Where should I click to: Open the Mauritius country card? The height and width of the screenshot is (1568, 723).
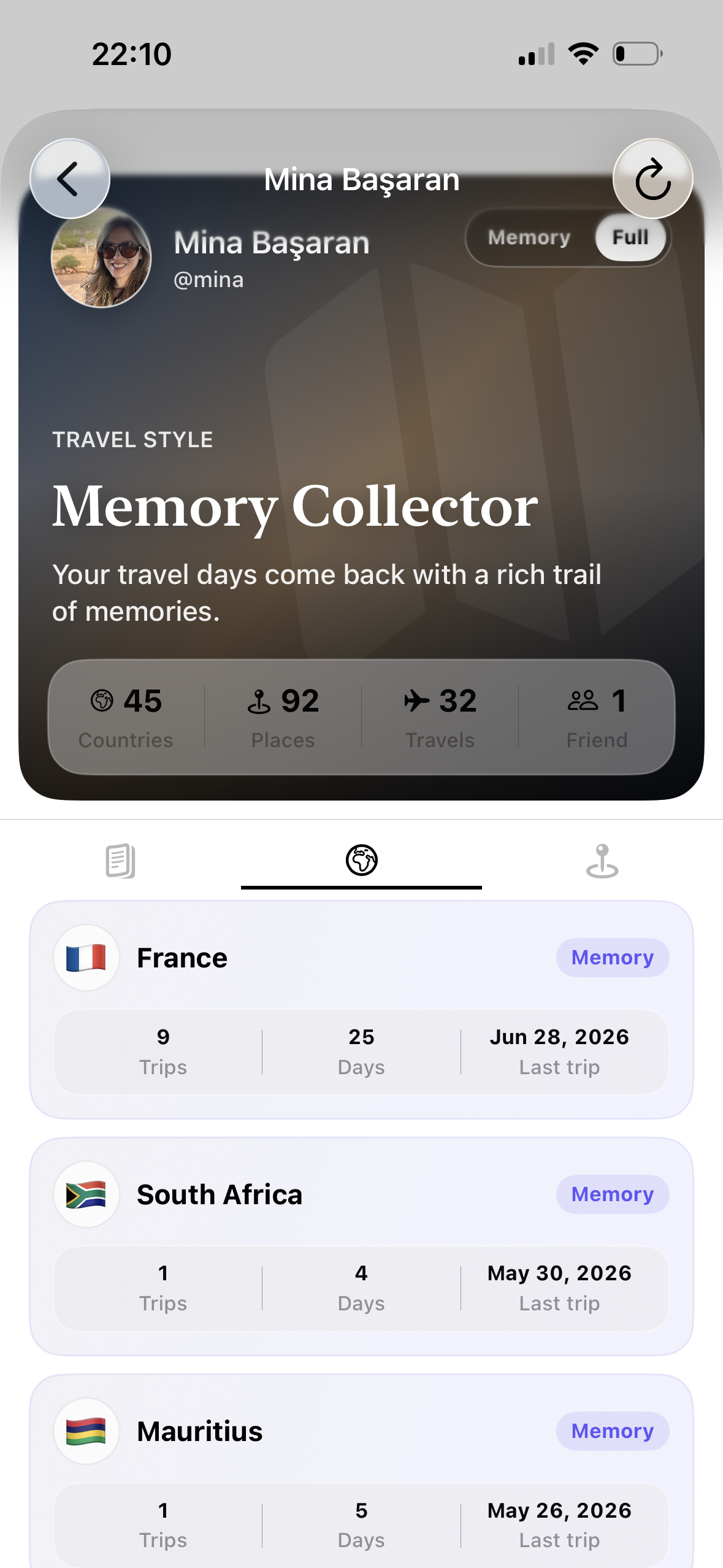pyautogui.click(x=361, y=1472)
